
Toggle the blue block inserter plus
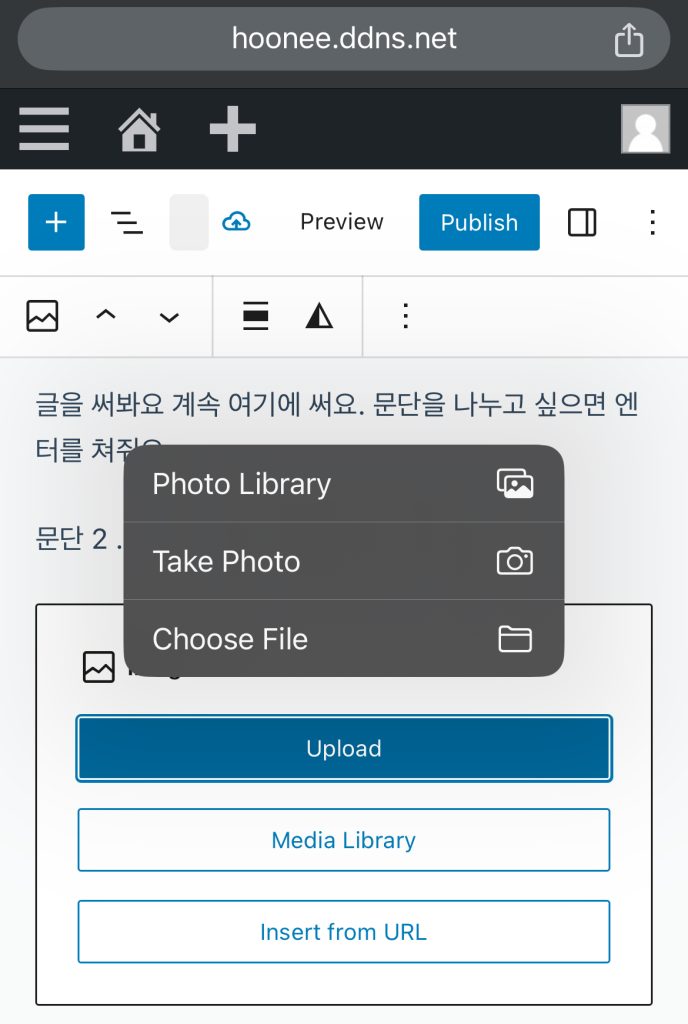point(56,222)
